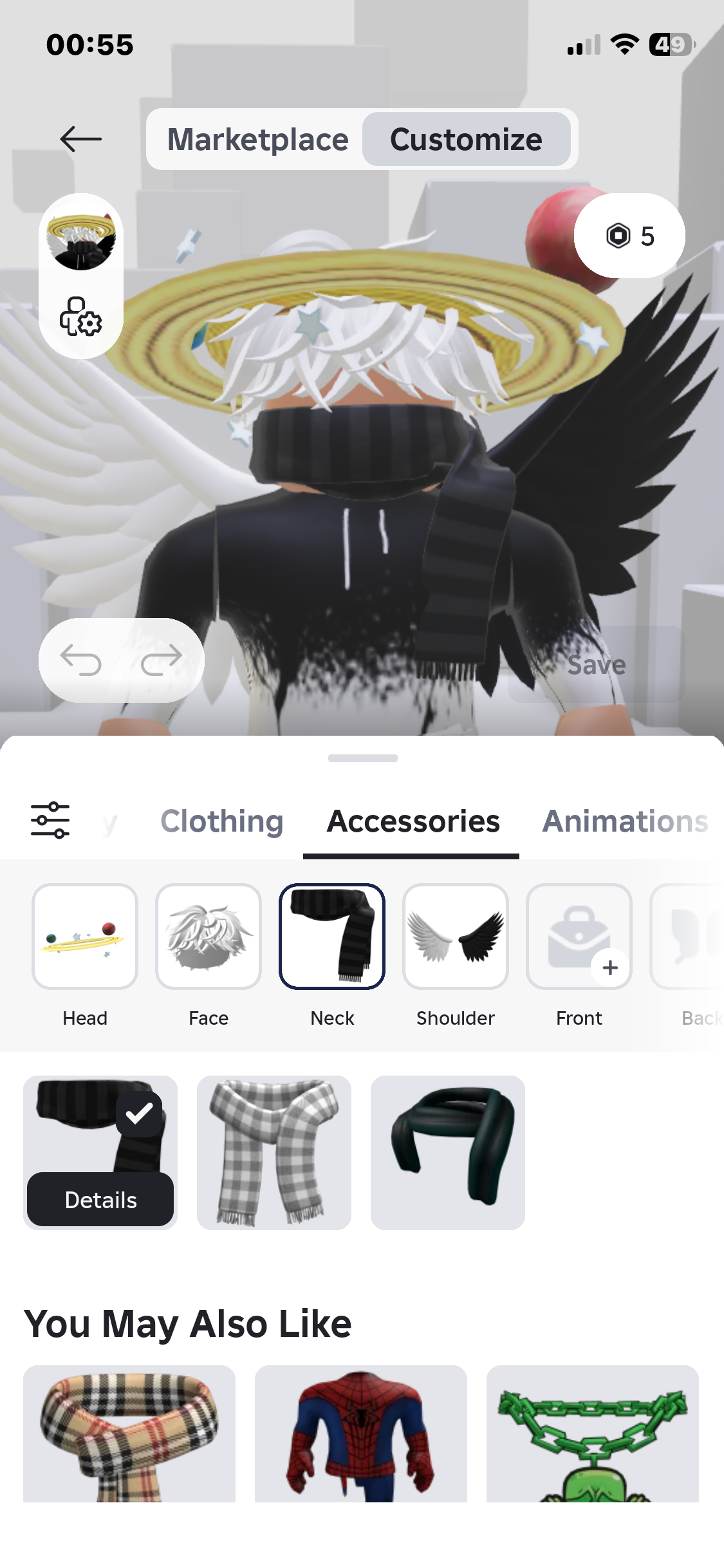Screen dimensions: 724x1568
Task: Open the filter sliders icon
Action: coord(50,821)
